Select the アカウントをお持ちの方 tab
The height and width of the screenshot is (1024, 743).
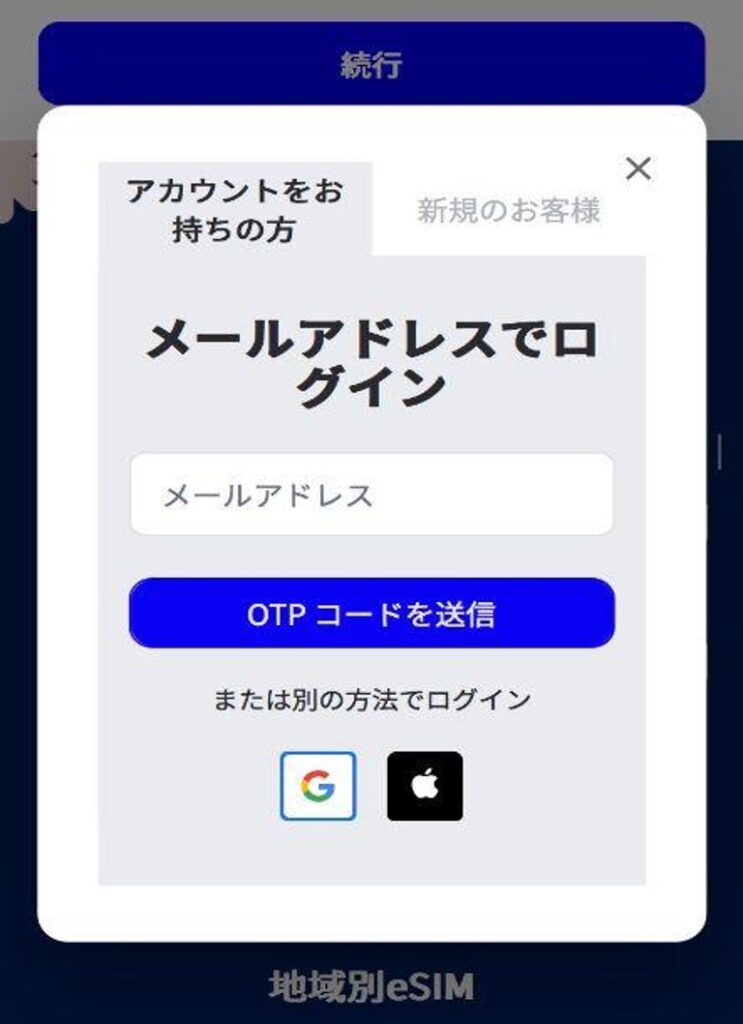pyautogui.click(x=235, y=210)
